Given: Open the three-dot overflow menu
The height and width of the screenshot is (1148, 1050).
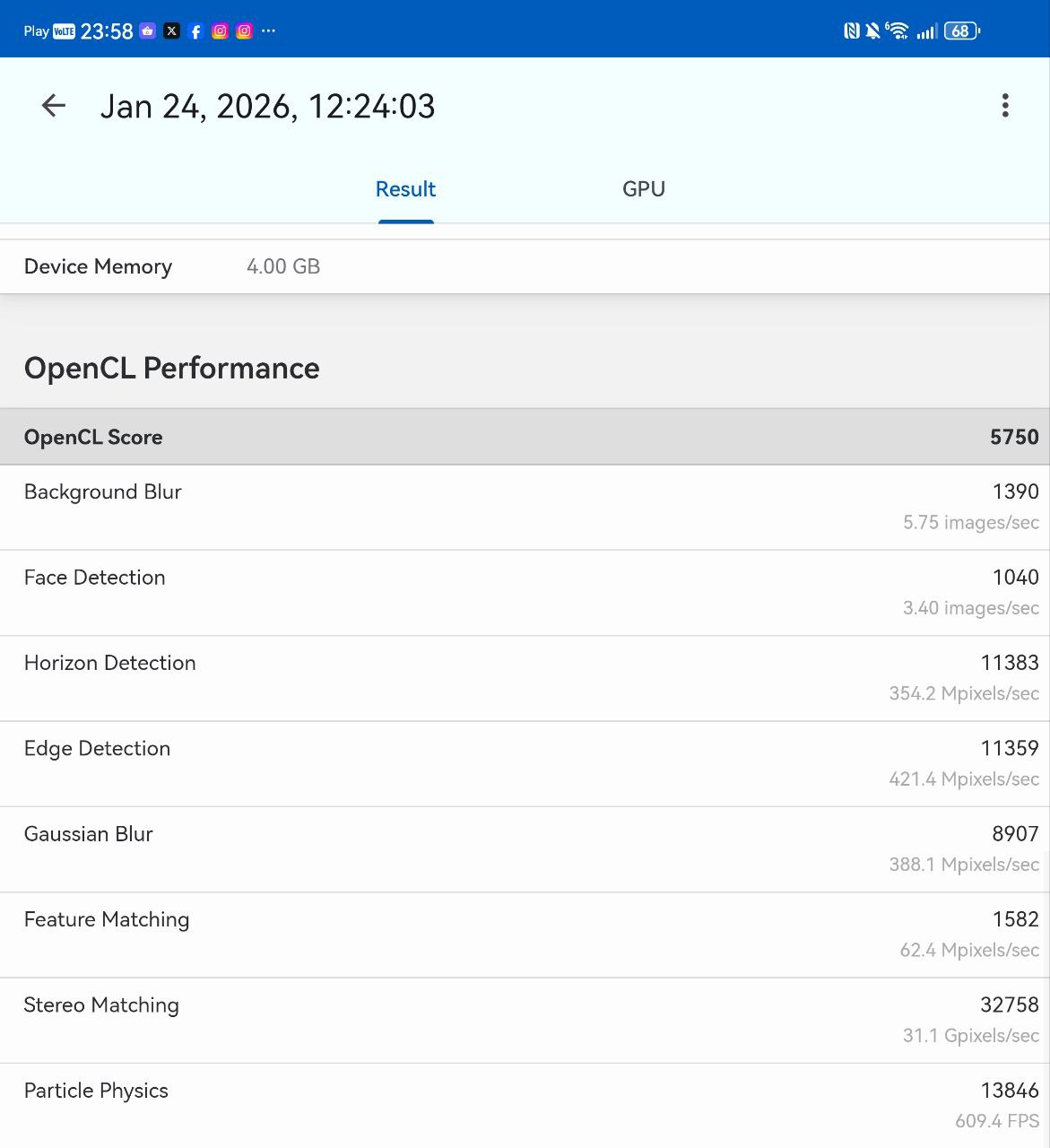Looking at the screenshot, I should (1005, 106).
